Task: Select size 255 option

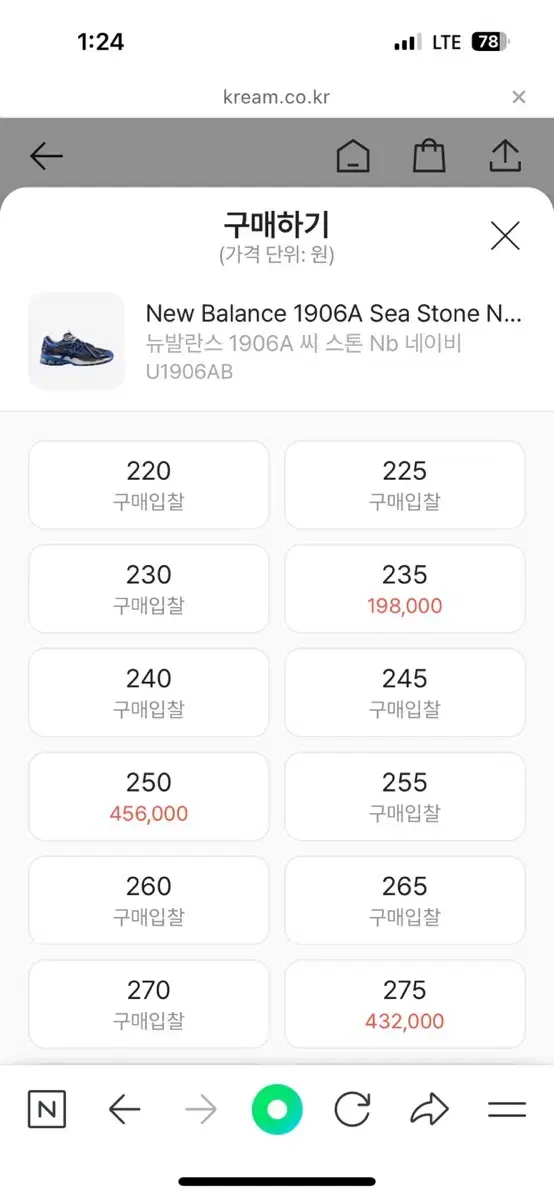Action: [x=405, y=797]
